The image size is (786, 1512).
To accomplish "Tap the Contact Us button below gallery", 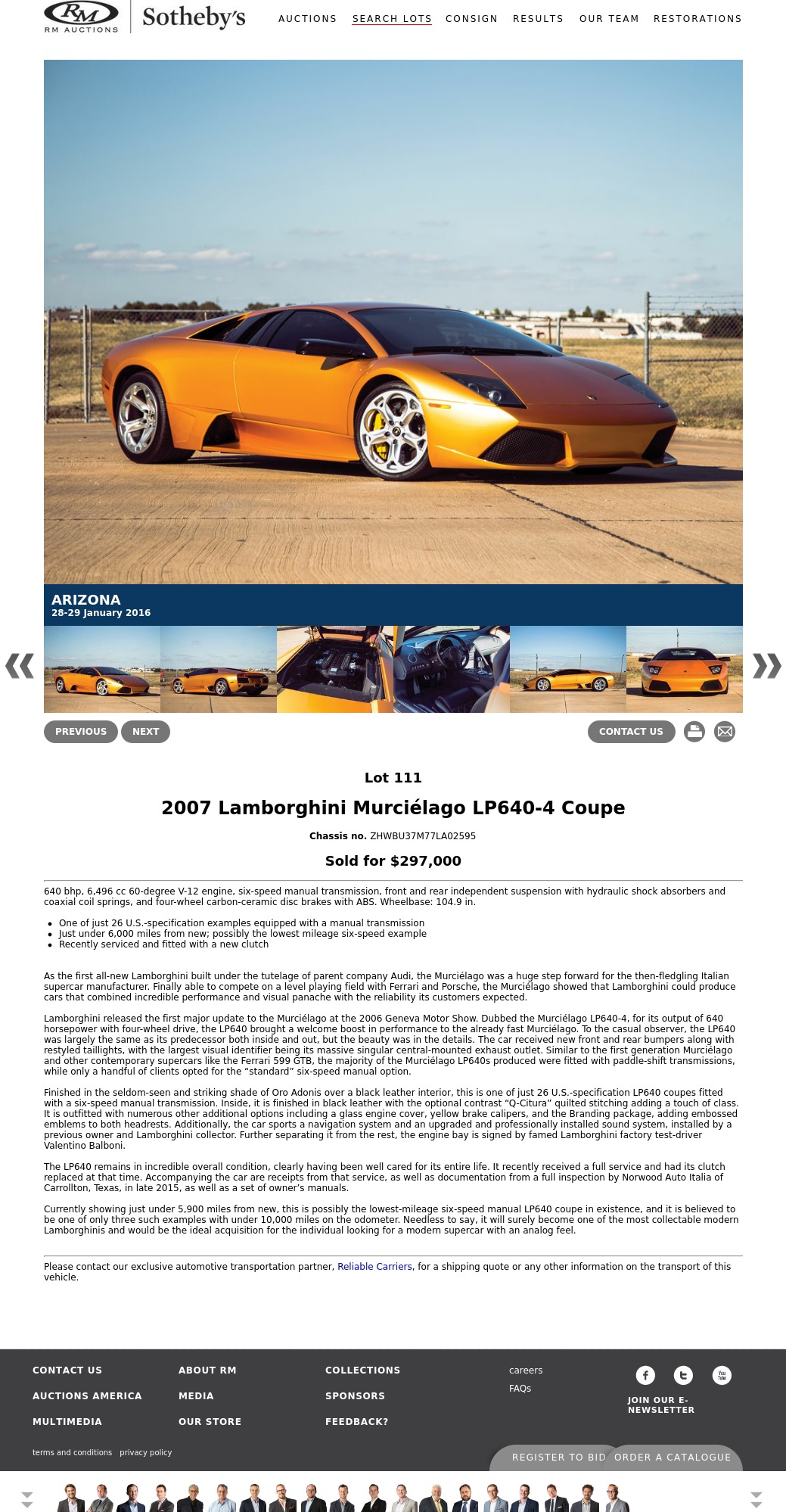I will [x=631, y=732].
